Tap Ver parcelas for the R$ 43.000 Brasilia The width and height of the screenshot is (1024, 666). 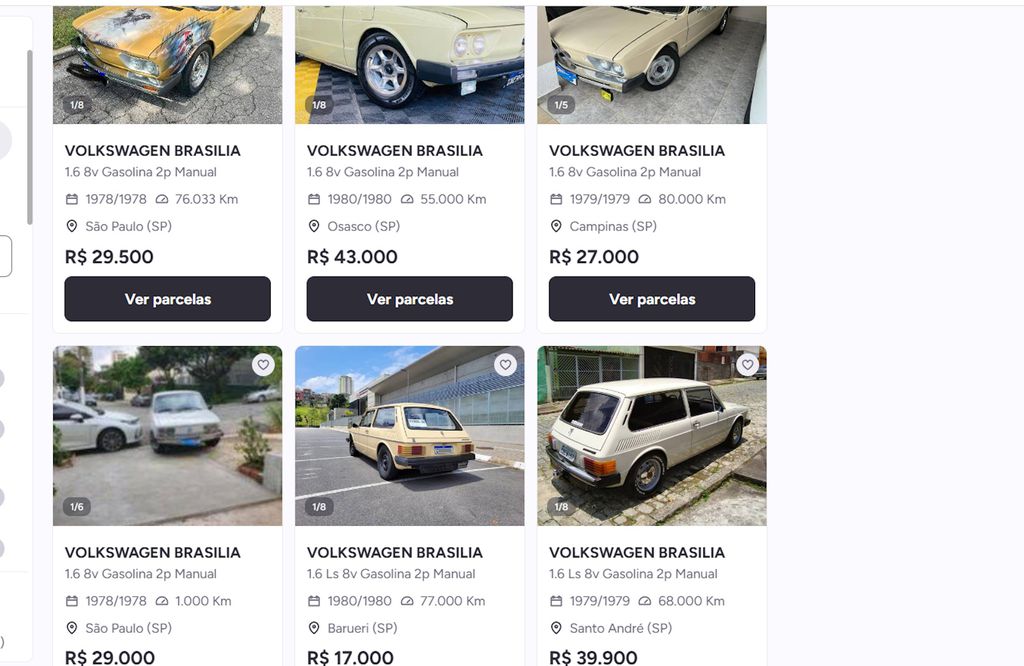[409, 299]
